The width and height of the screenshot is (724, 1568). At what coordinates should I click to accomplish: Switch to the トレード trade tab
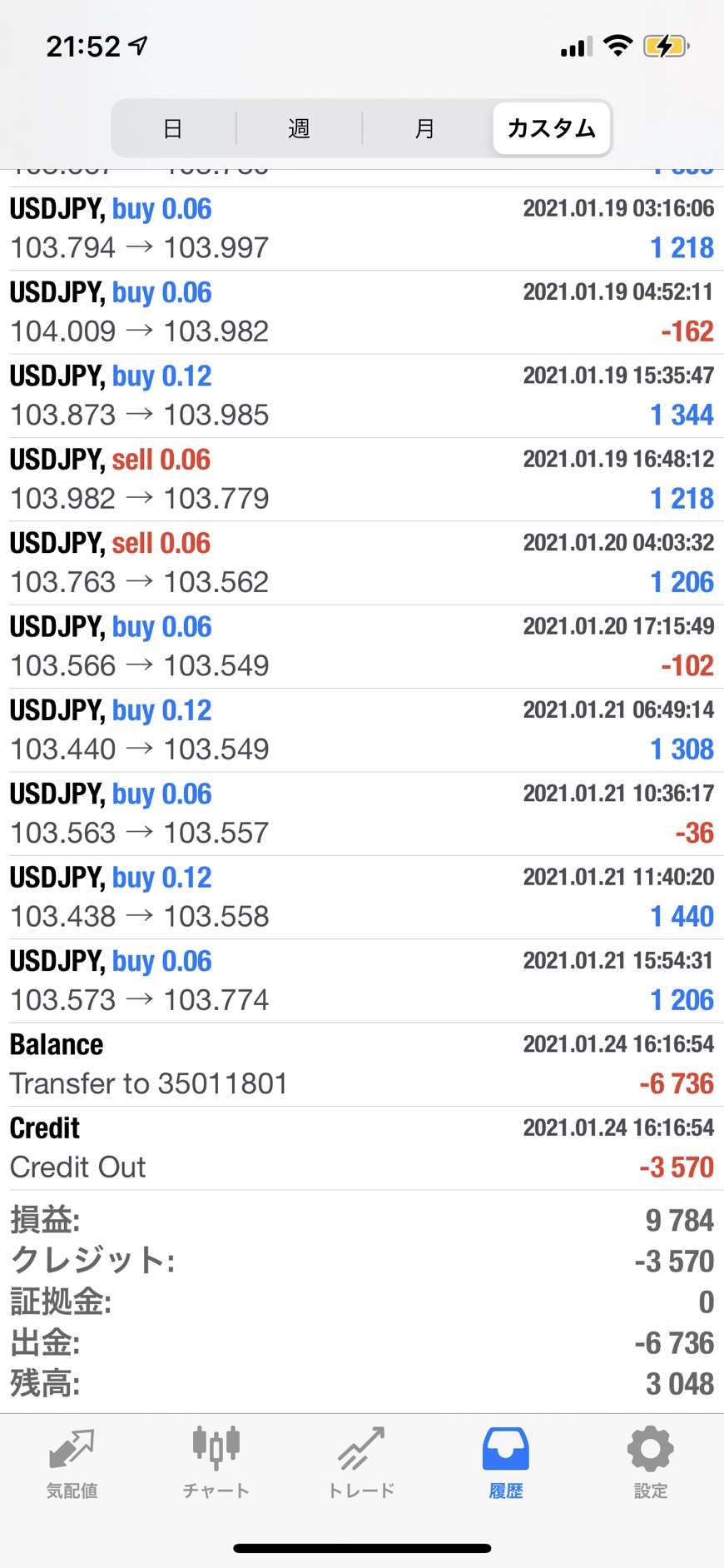click(361, 1463)
